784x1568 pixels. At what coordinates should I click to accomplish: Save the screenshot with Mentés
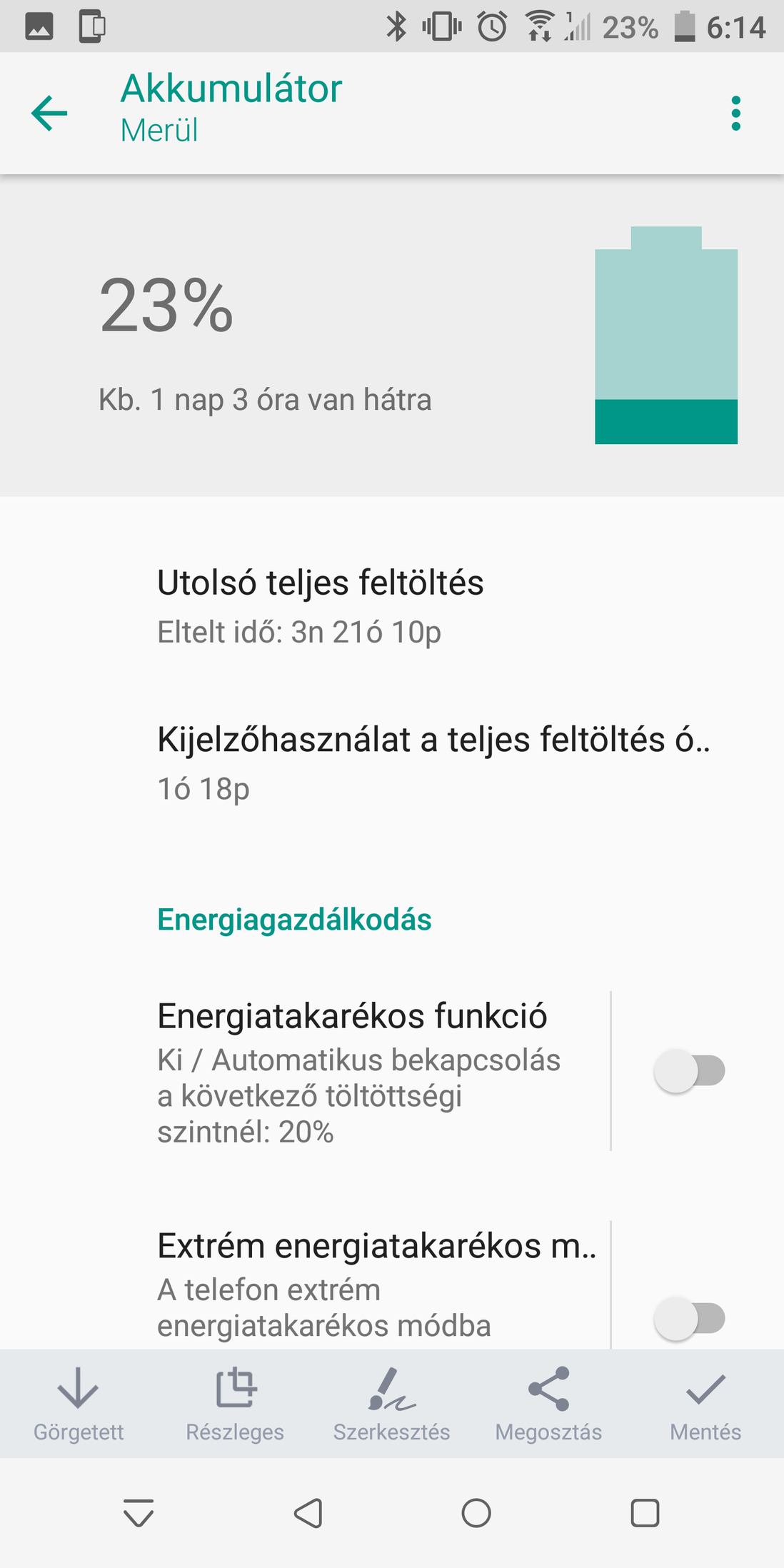[705, 1404]
